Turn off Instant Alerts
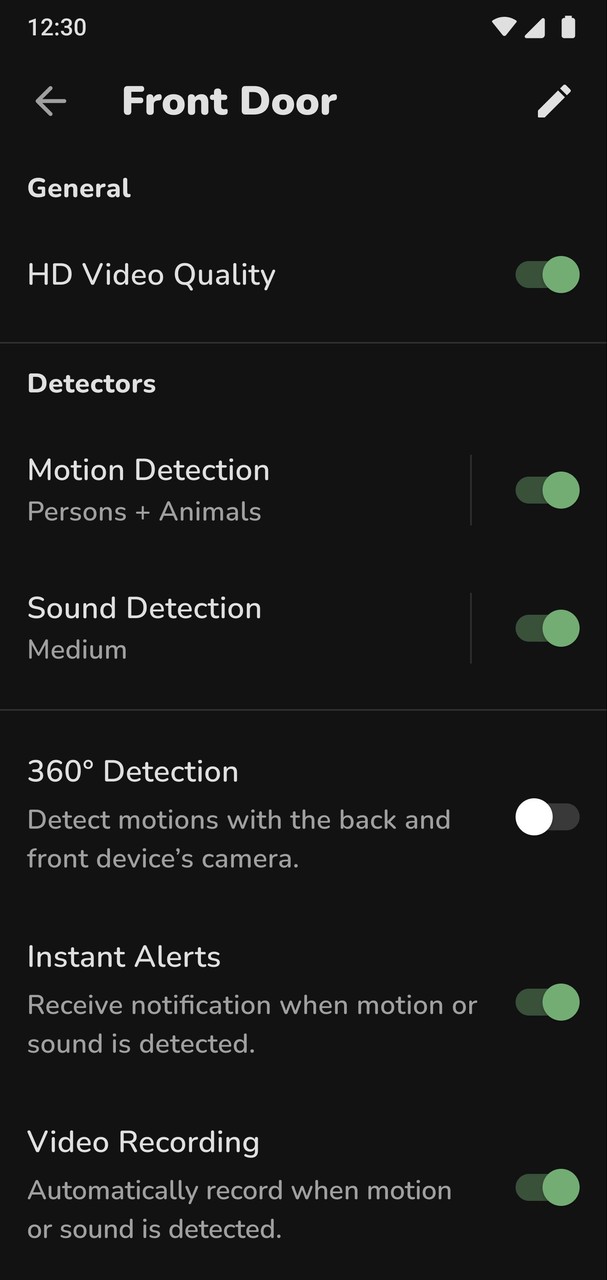The width and height of the screenshot is (607, 1280). [x=547, y=1002]
